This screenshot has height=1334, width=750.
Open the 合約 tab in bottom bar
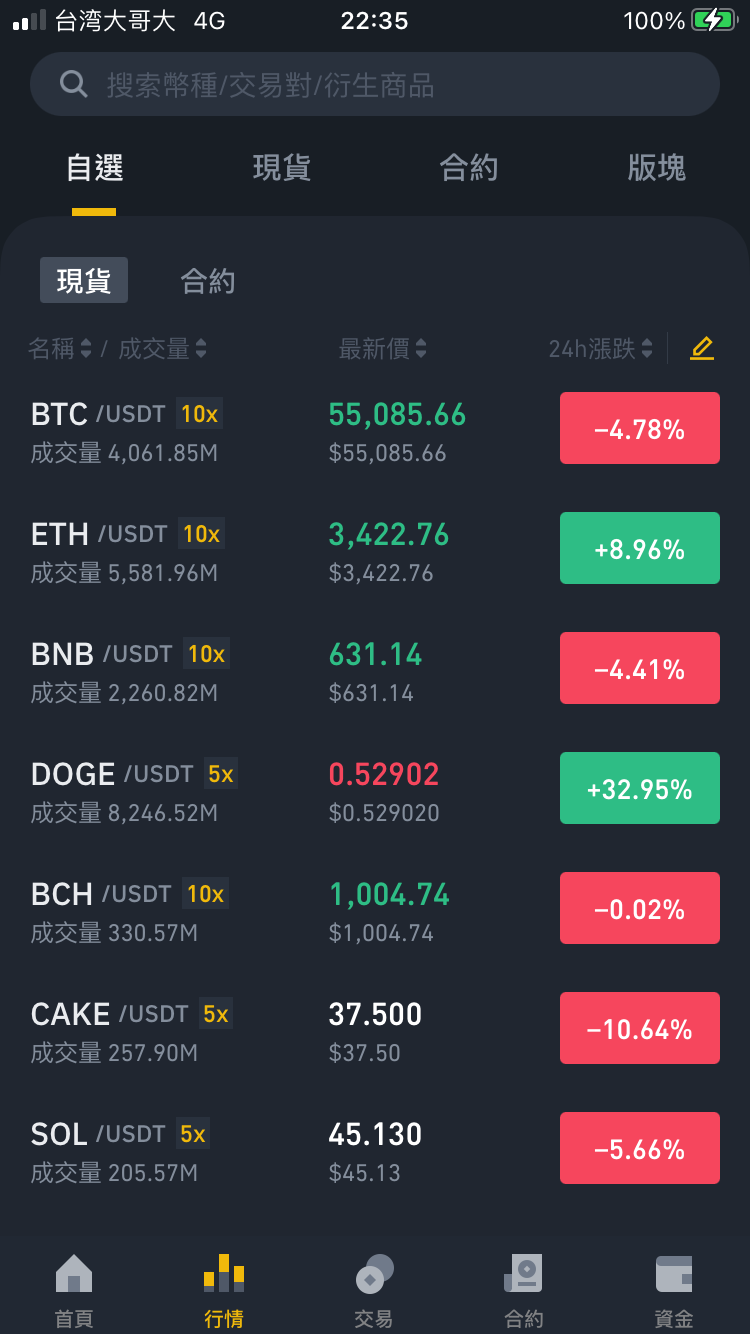524,1291
